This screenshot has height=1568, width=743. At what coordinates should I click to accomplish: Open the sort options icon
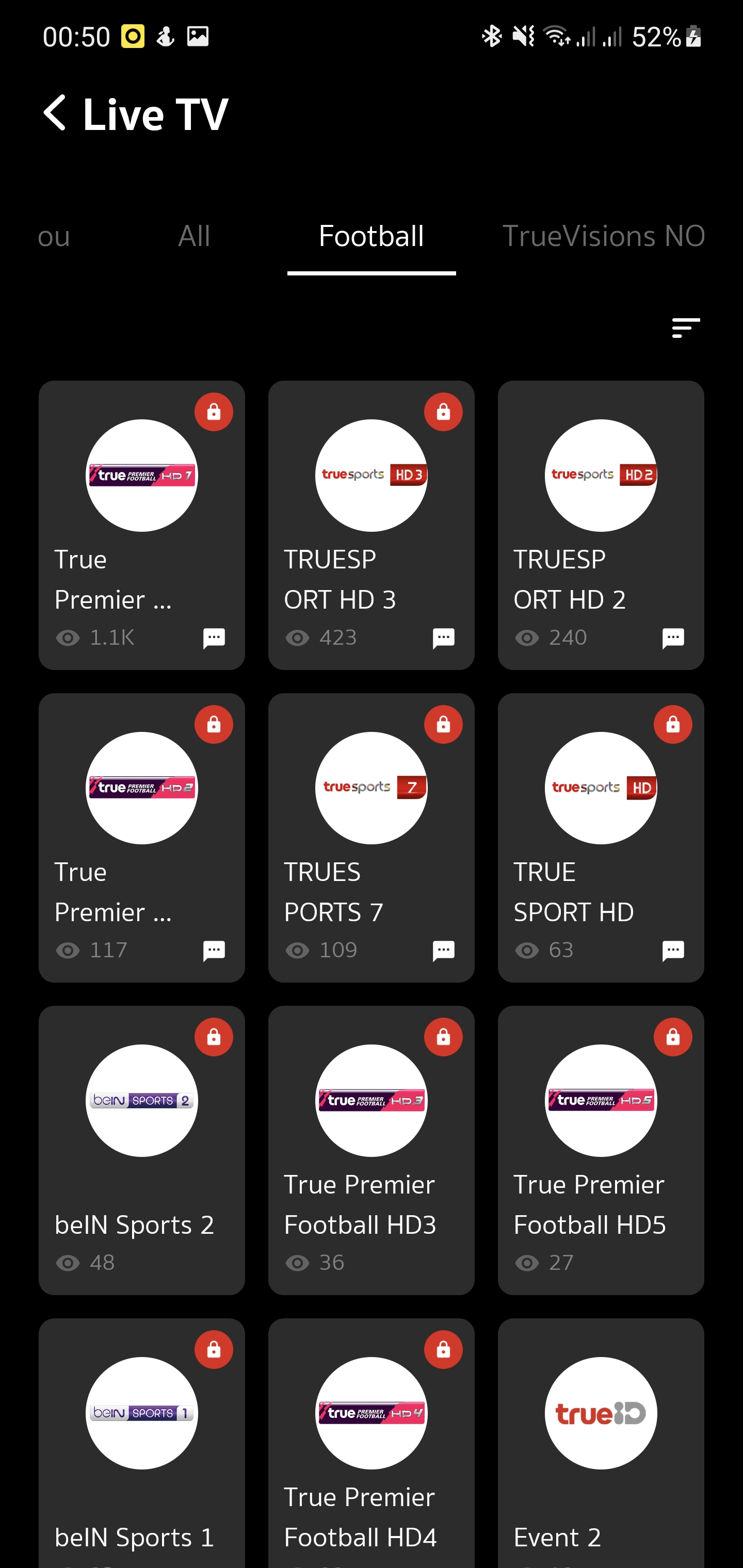(x=686, y=328)
